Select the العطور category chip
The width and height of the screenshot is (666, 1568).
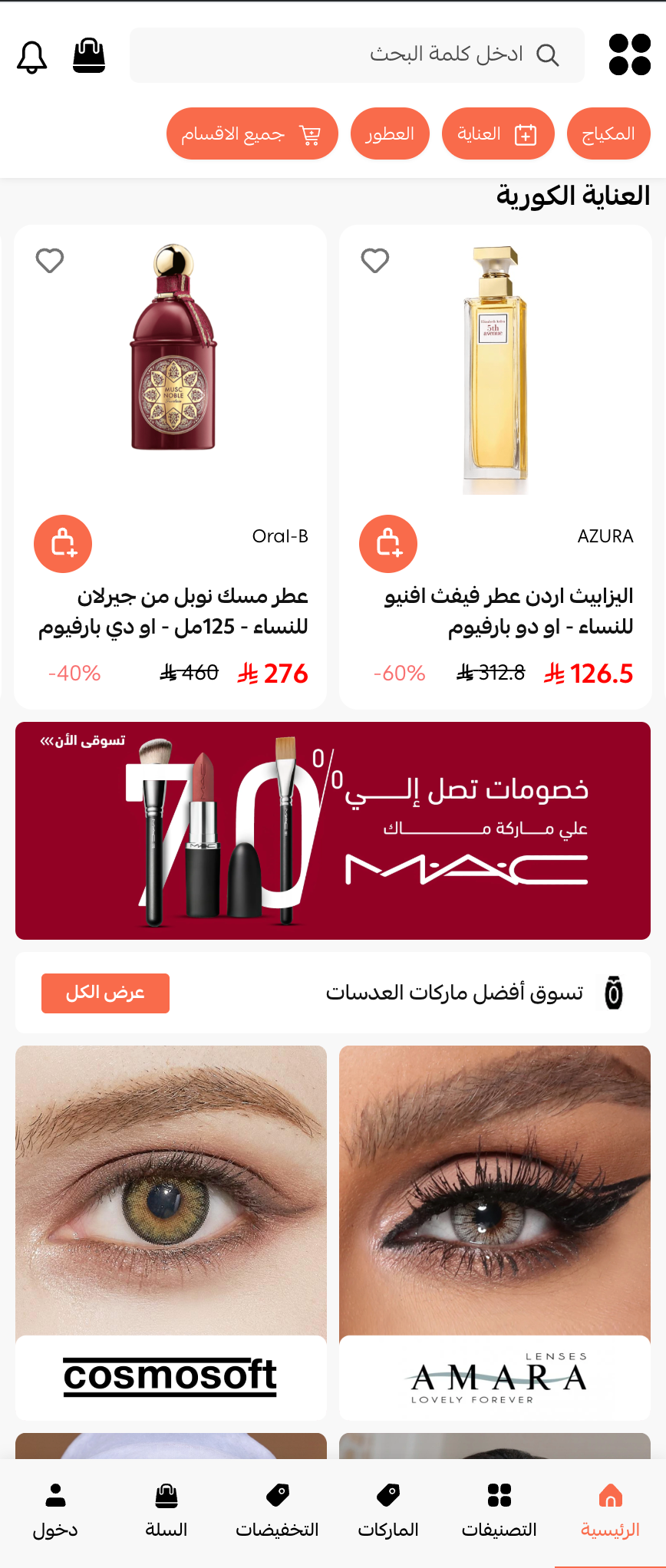(390, 134)
